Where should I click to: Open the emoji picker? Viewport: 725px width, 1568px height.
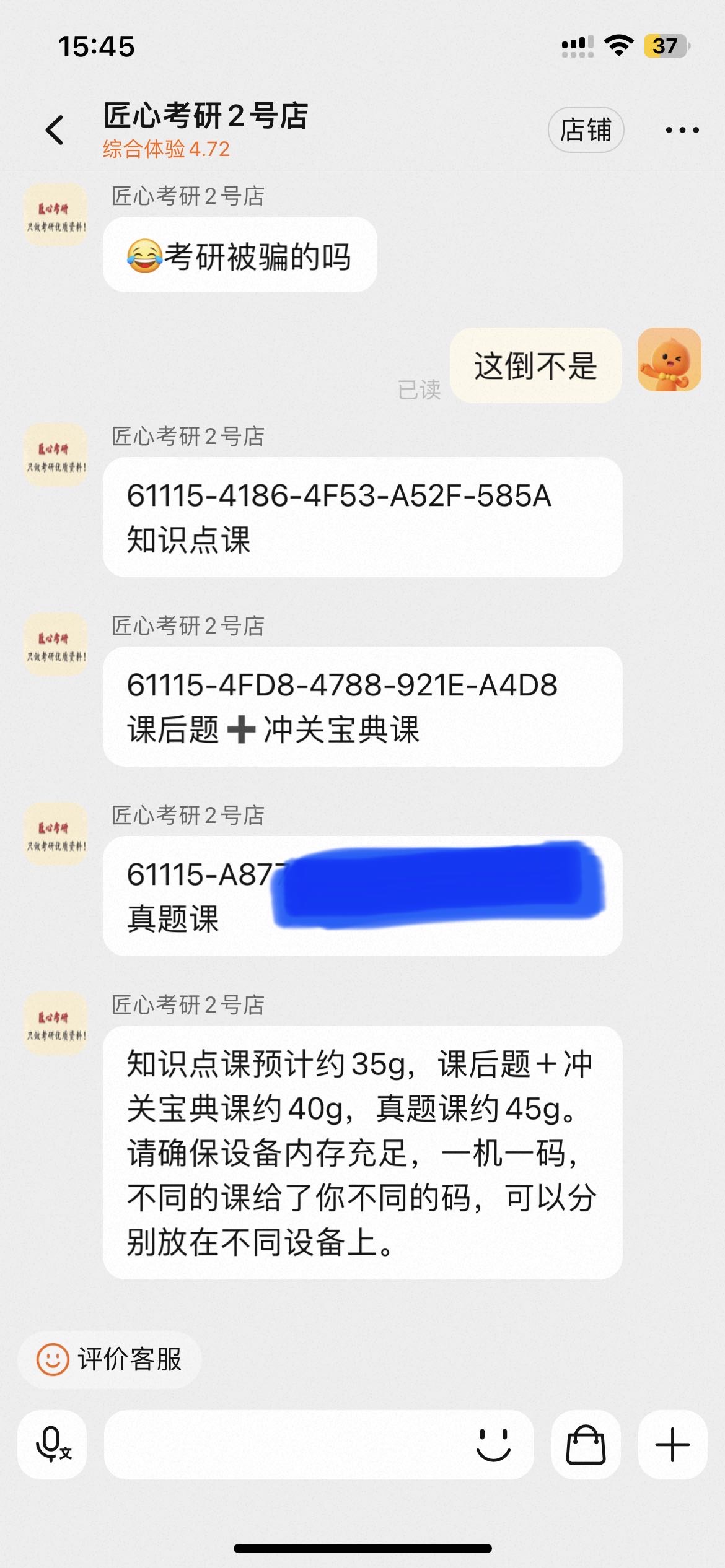[493, 1444]
